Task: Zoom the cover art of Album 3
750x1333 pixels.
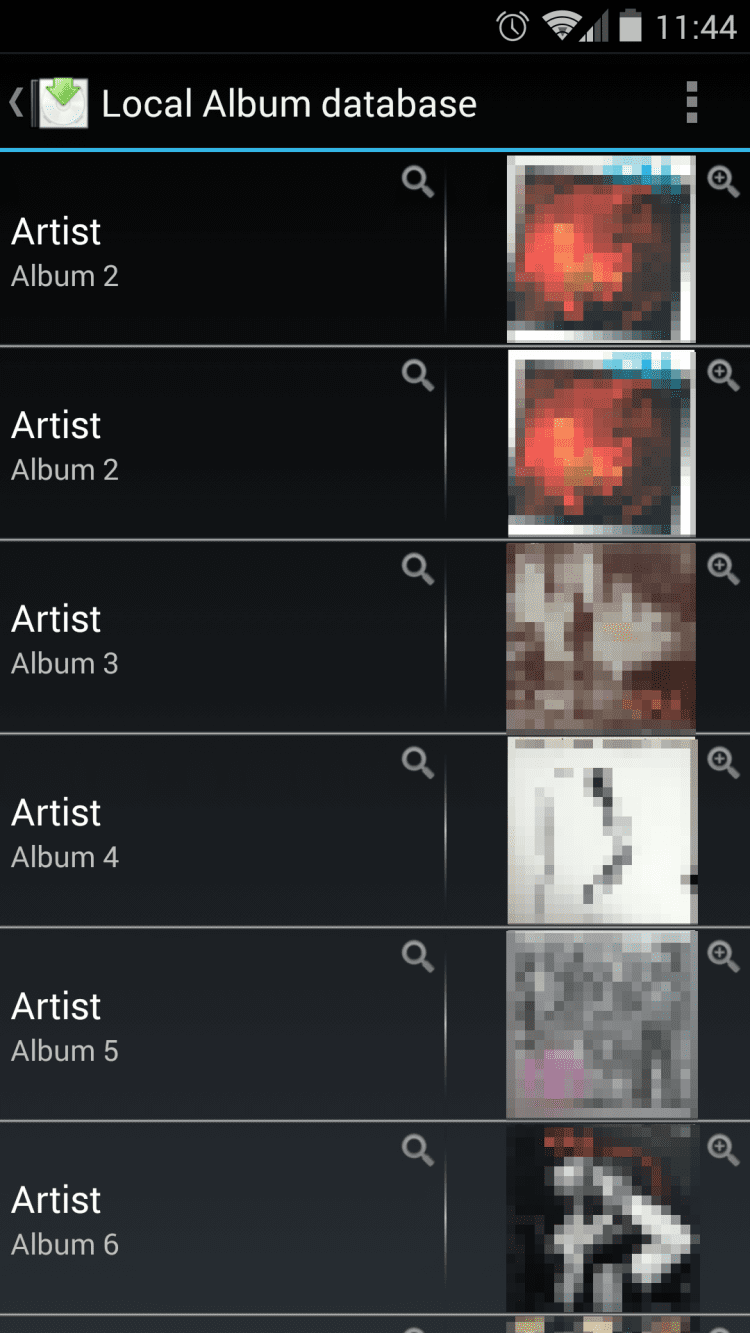Action: [x=723, y=568]
